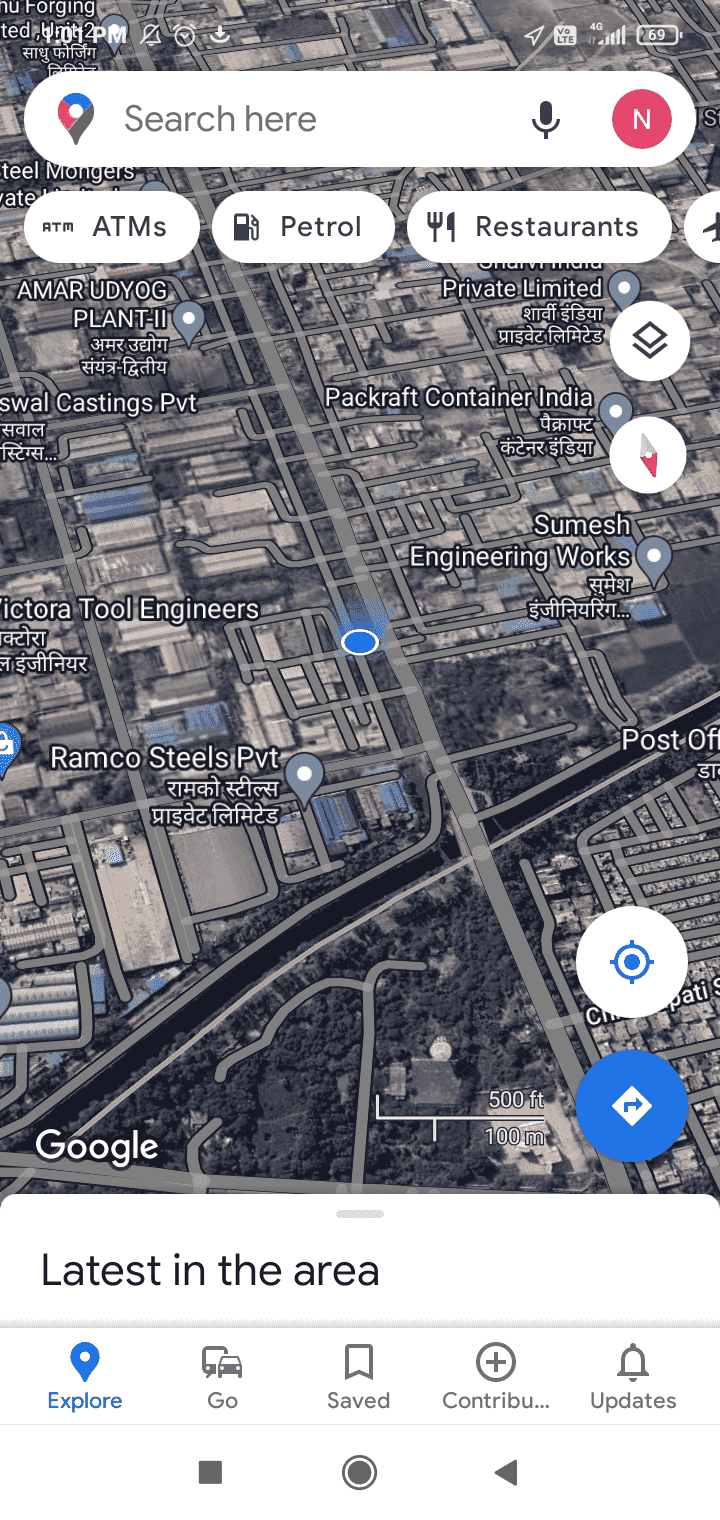Switch to the Updates tab
The image size is (720, 1520).
[x=633, y=1377]
